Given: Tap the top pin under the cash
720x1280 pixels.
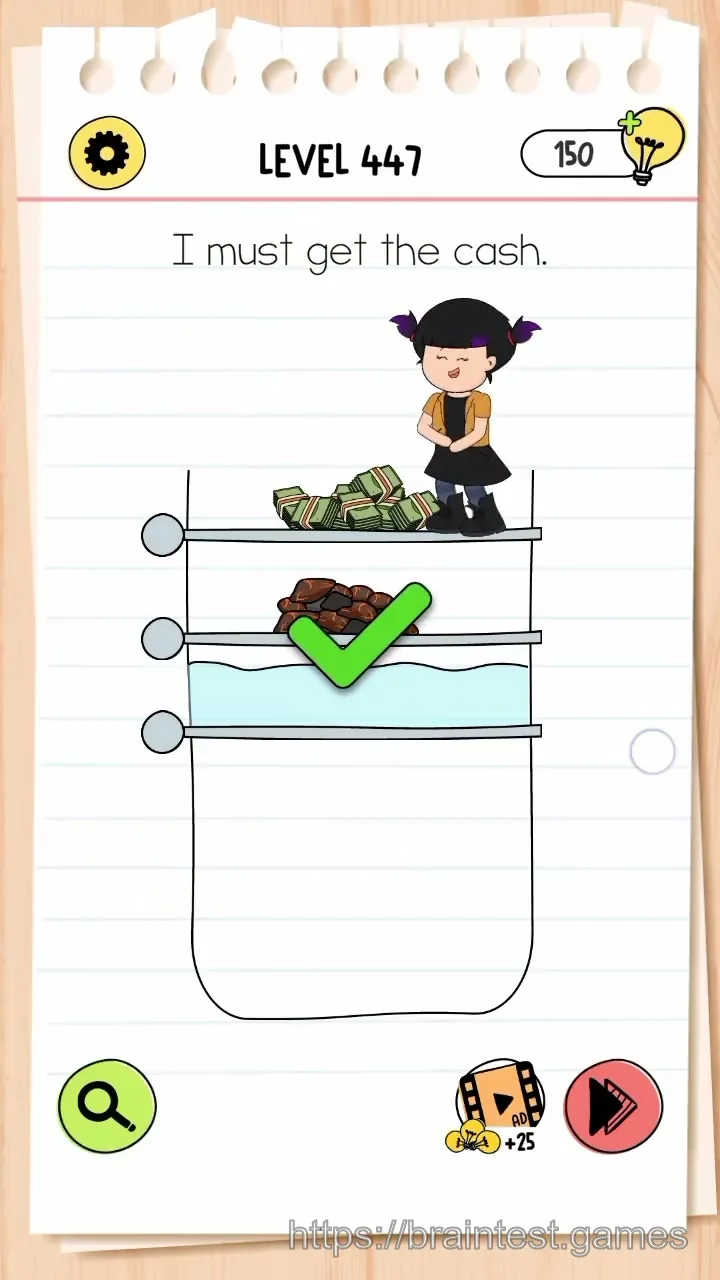Looking at the screenshot, I should tap(163, 535).
